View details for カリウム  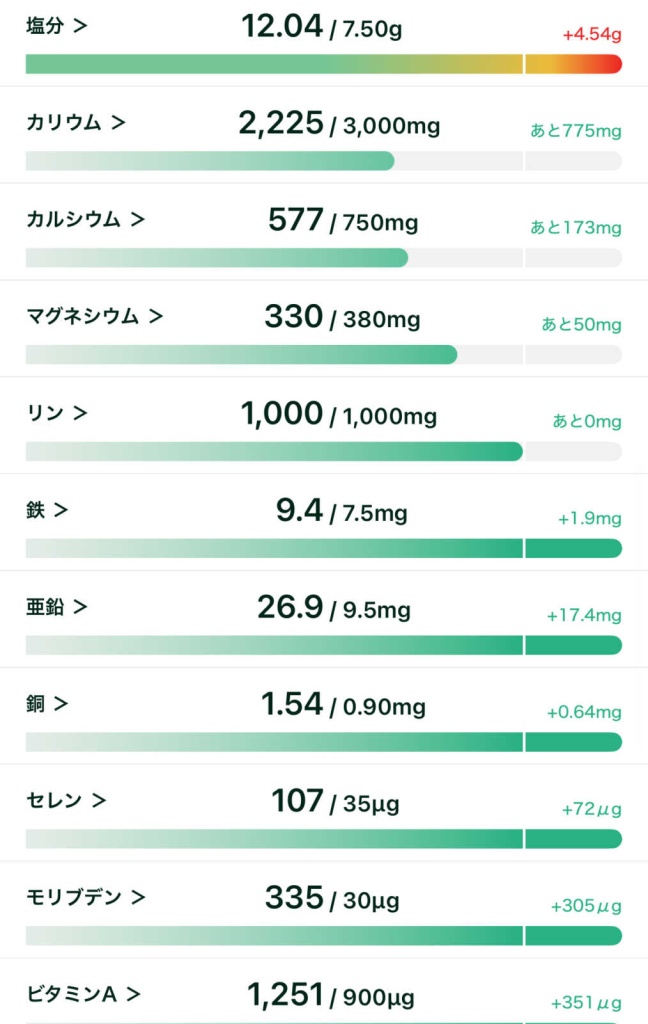(x=76, y=123)
